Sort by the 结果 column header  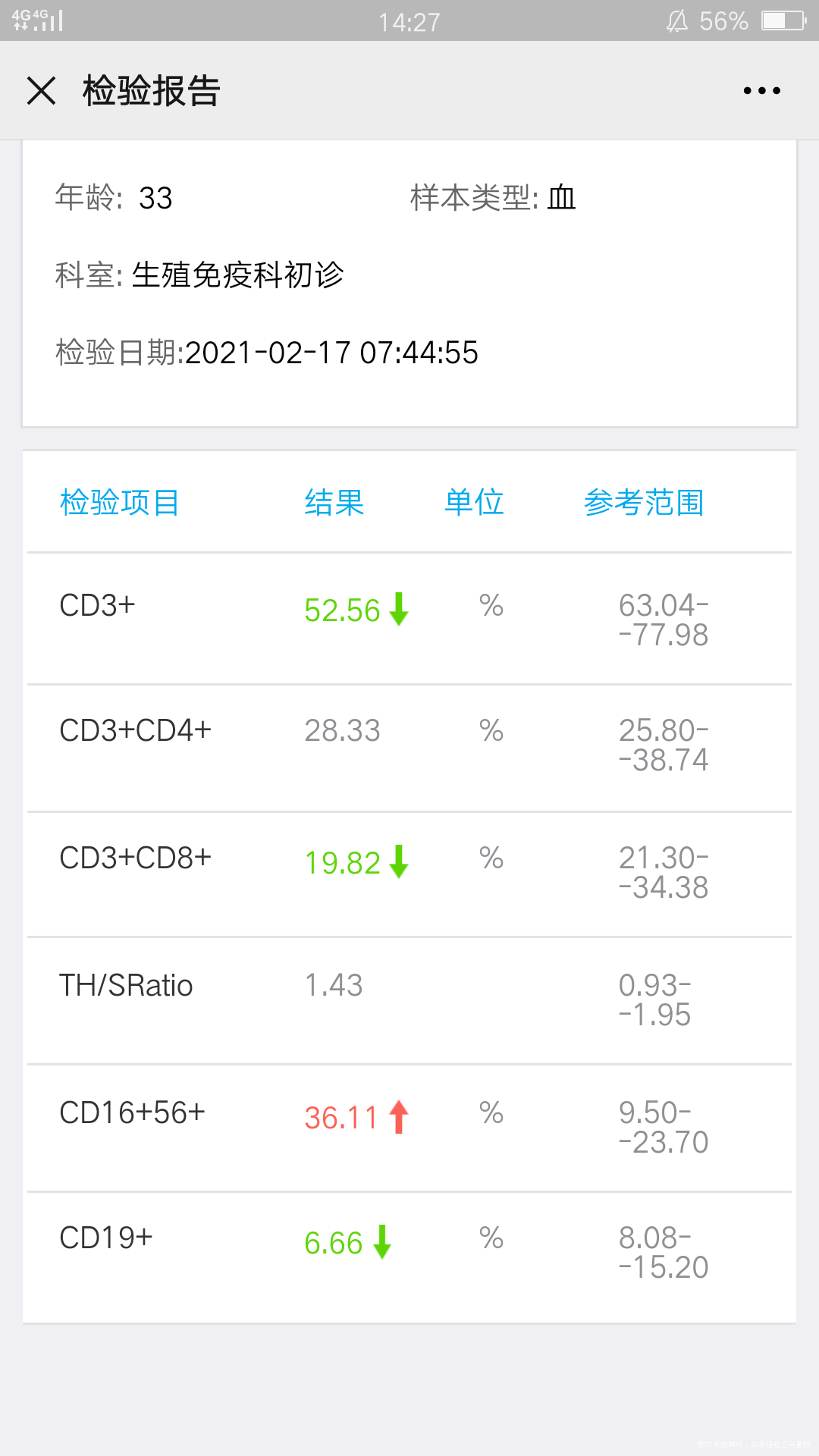(334, 502)
